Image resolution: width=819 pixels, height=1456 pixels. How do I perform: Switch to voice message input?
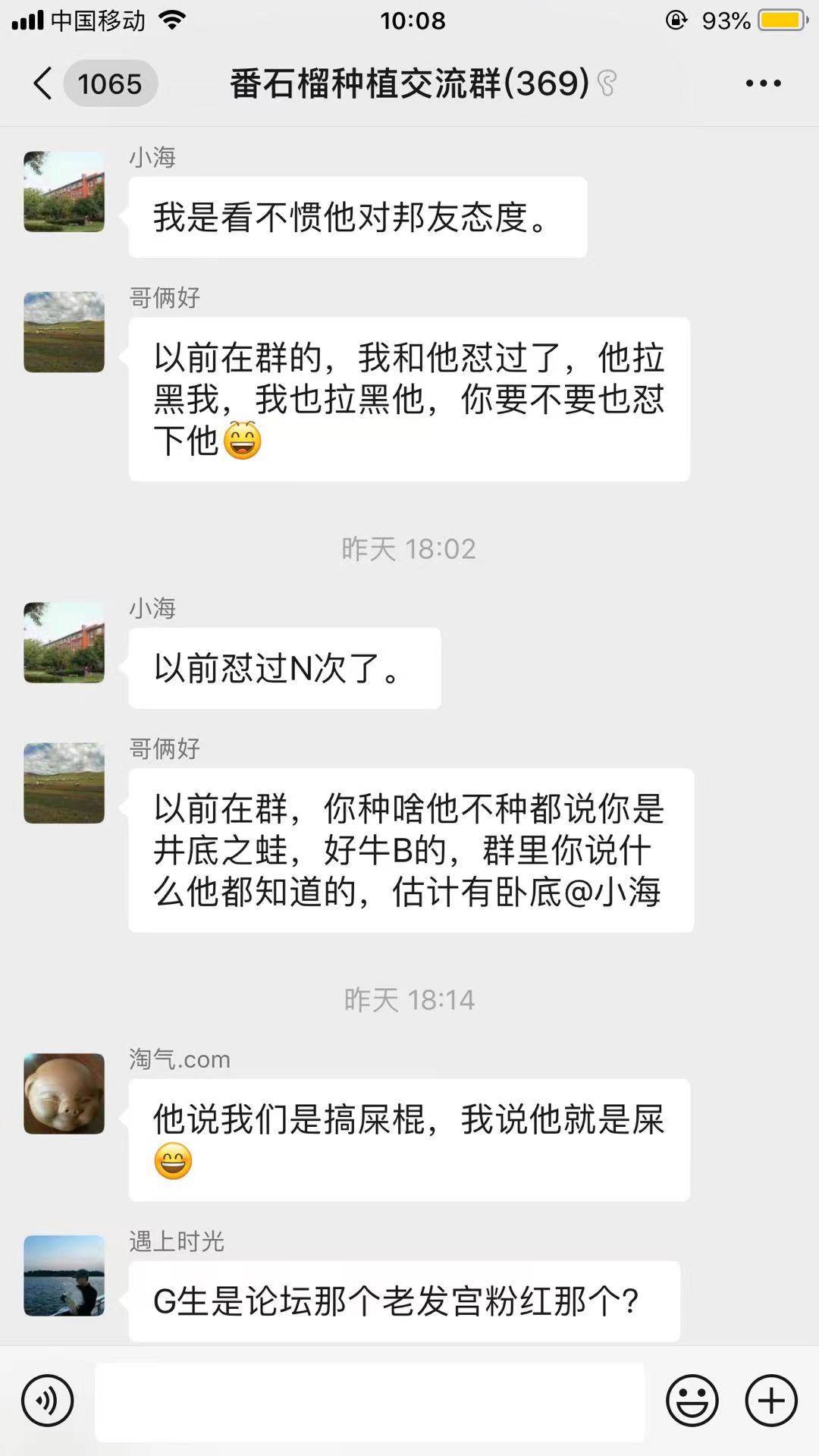click(x=48, y=1401)
